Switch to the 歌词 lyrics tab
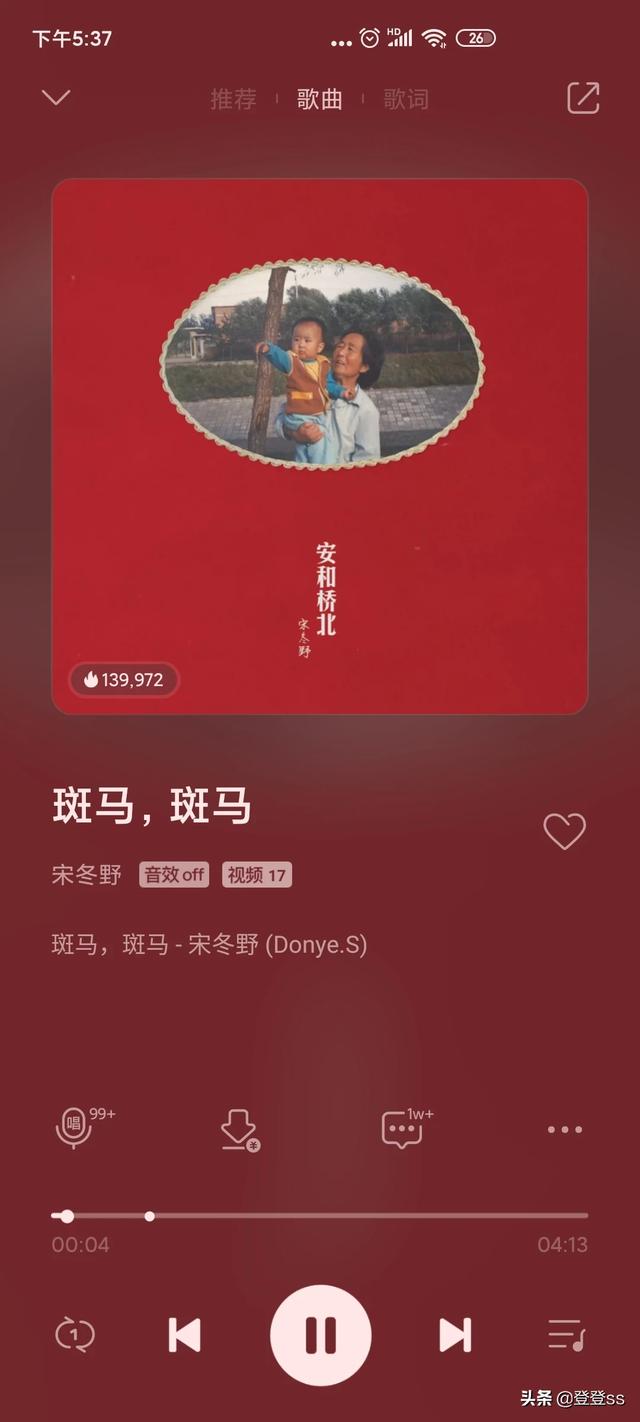640x1422 pixels. click(x=406, y=99)
